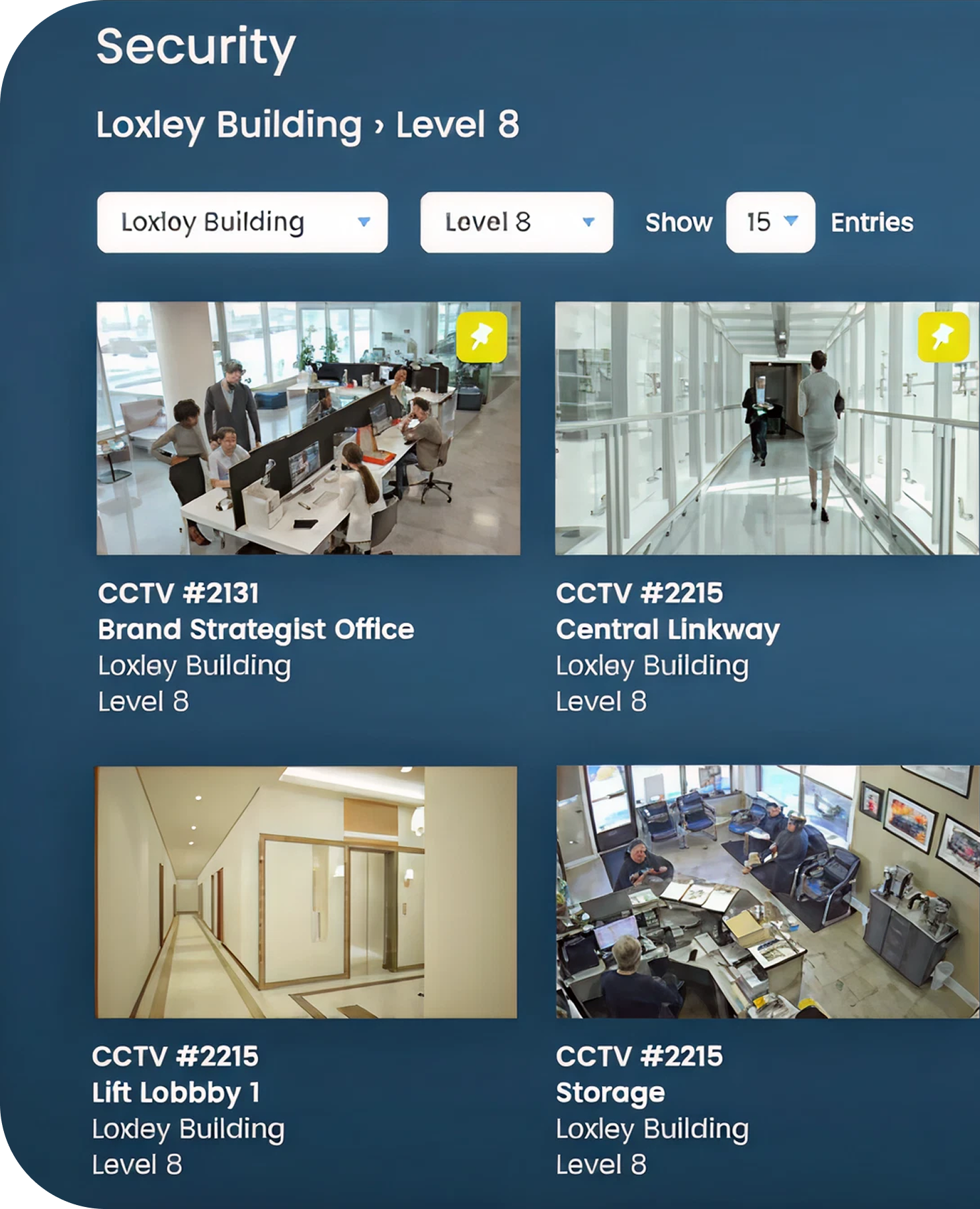Unpin the Central Linkway camera

click(x=942, y=337)
